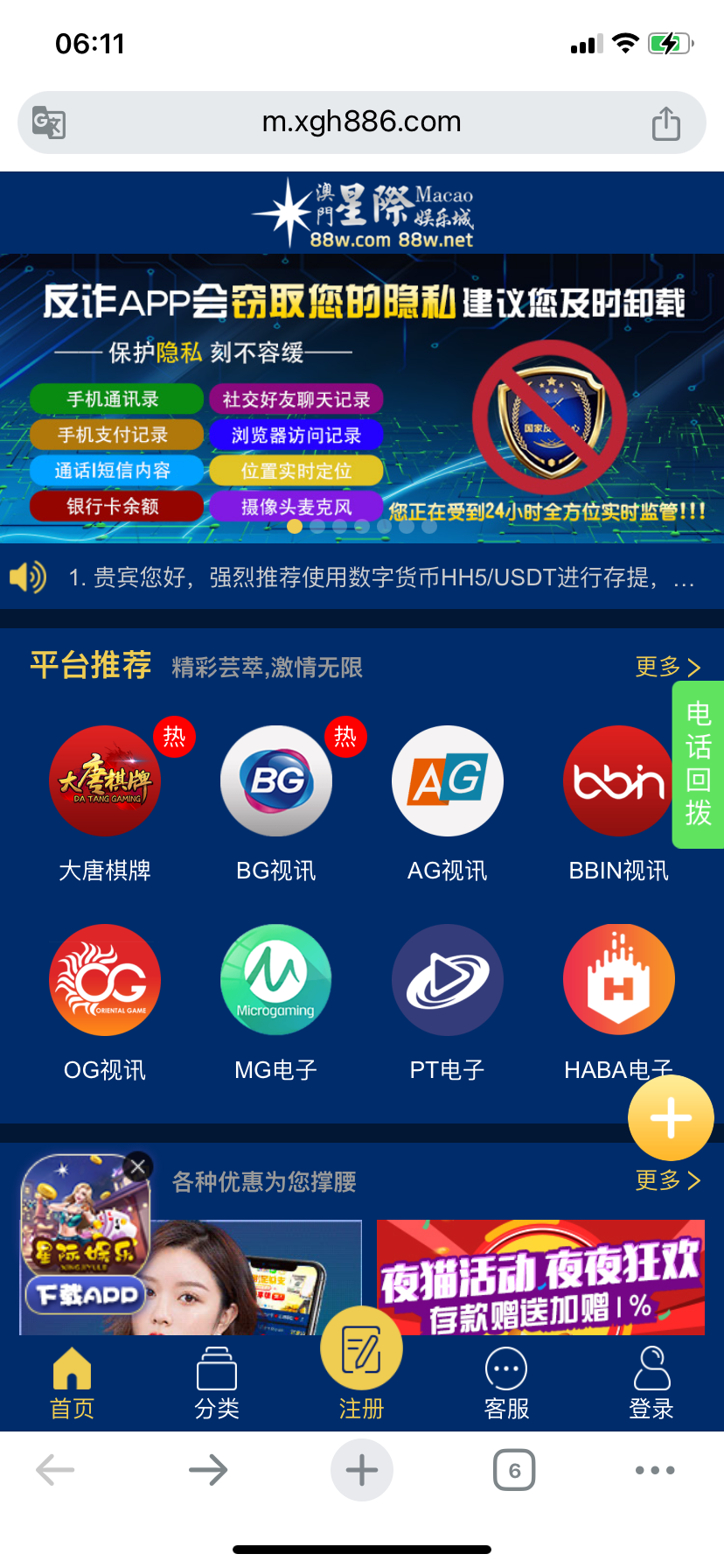724x1568 pixels.
Task: Tap the share icon in the address bar
Action: (665, 123)
